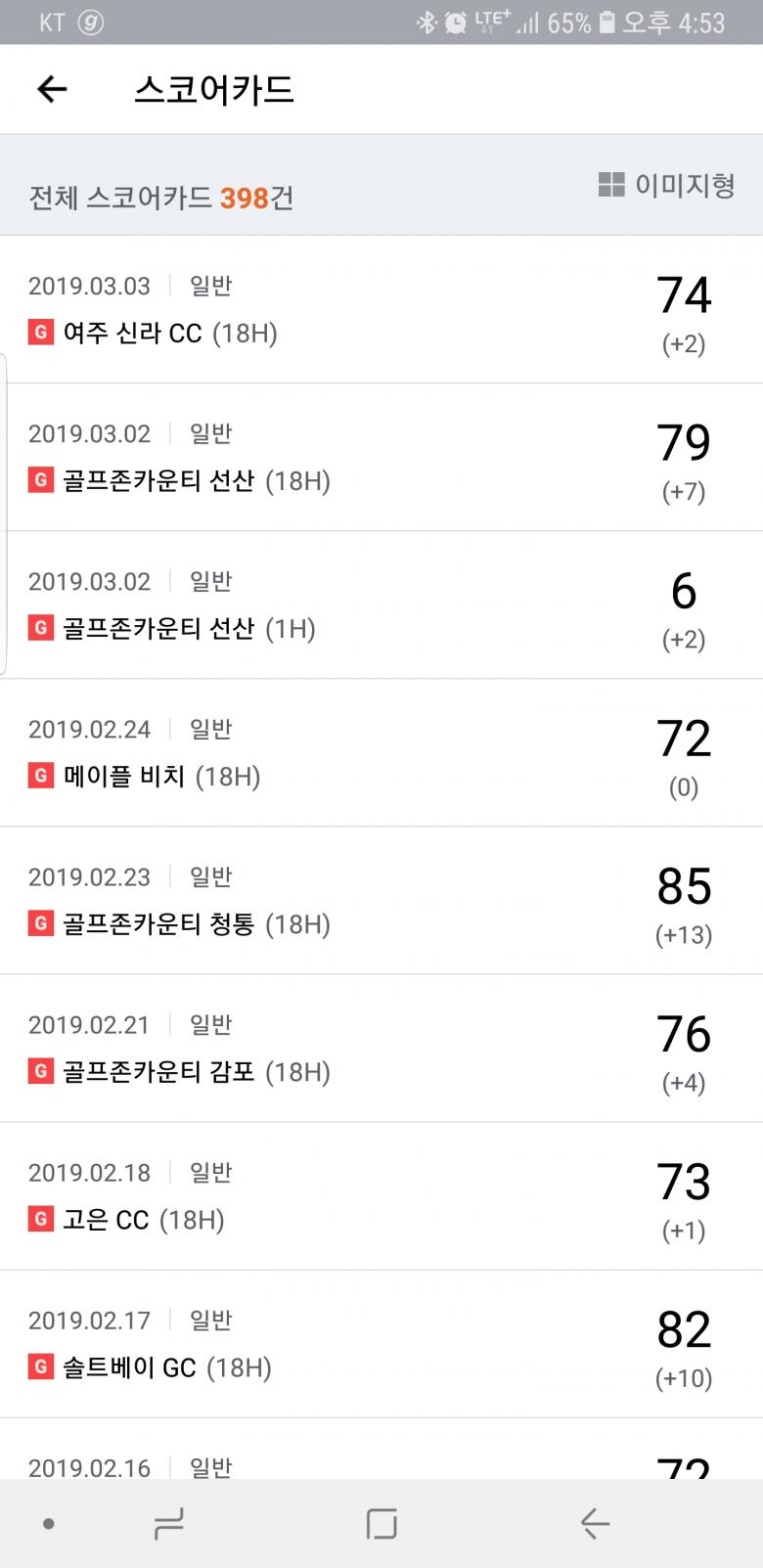Open the system recent apps button
The height and width of the screenshot is (1568, 763).
(169, 1523)
